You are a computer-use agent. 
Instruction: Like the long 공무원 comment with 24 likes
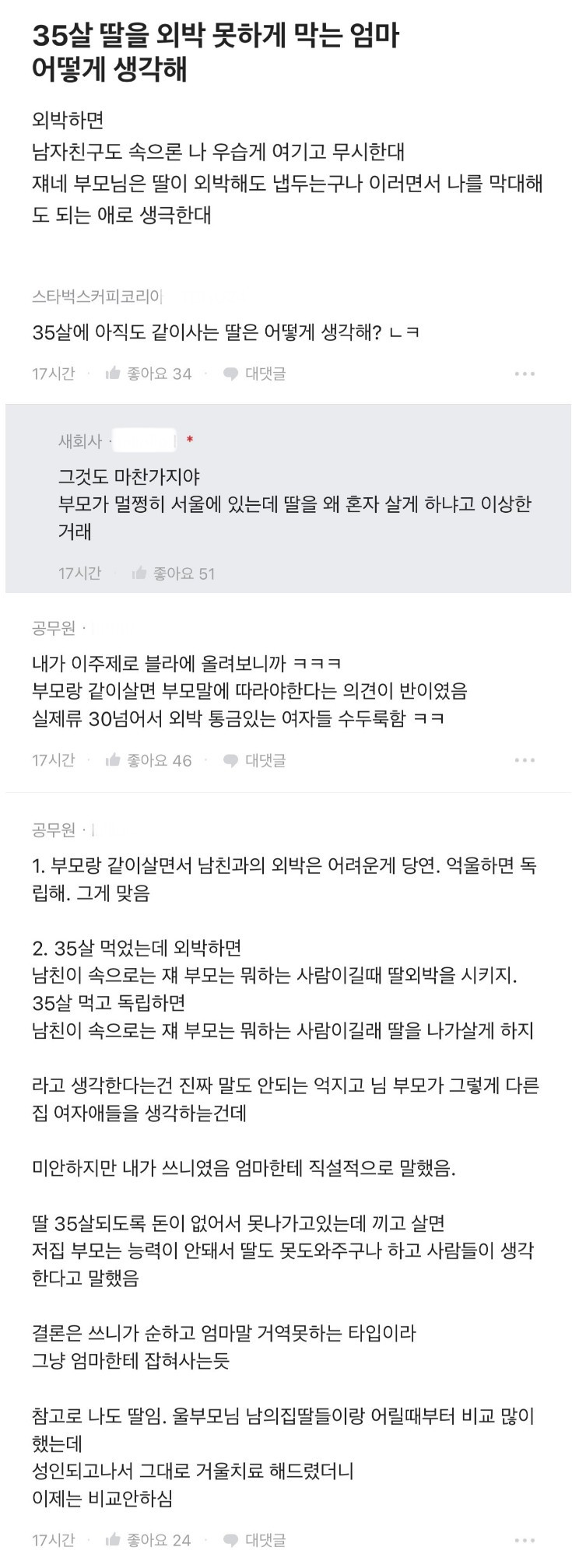pos(148,1539)
